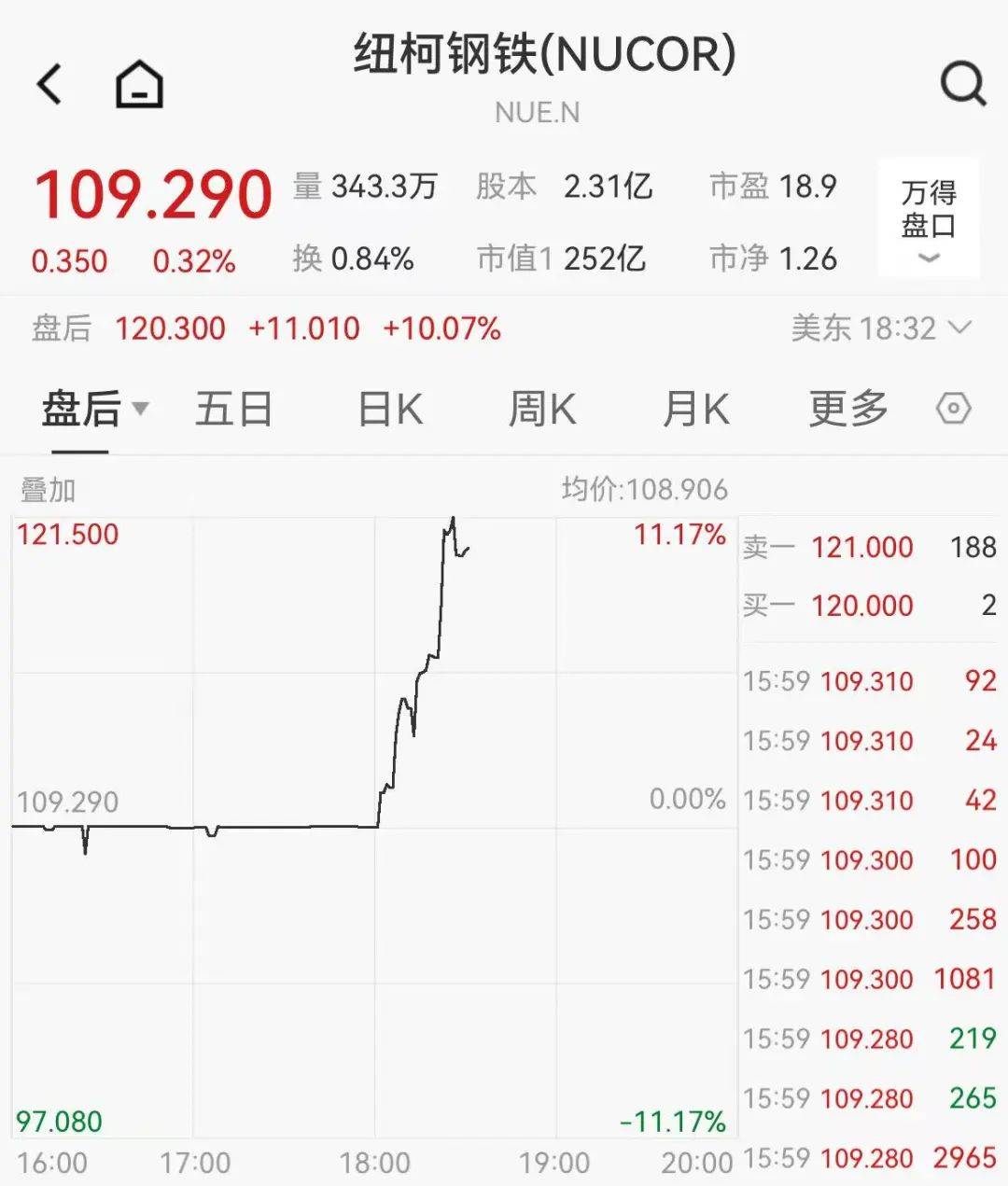Screen dimensions: 1008x1186
Task: Open chart settings via gear icon
Action: [x=954, y=408]
